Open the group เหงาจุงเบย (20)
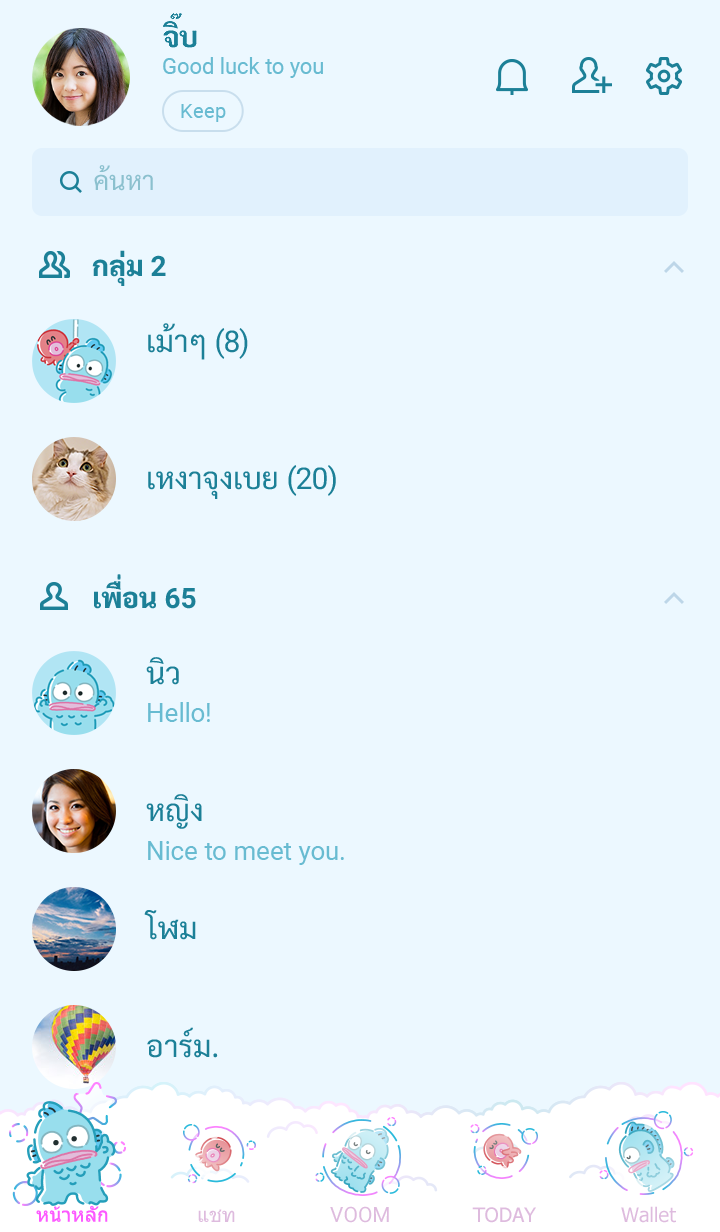This screenshot has width=720, height=1232. pyautogui.click(x=241, y=480)
